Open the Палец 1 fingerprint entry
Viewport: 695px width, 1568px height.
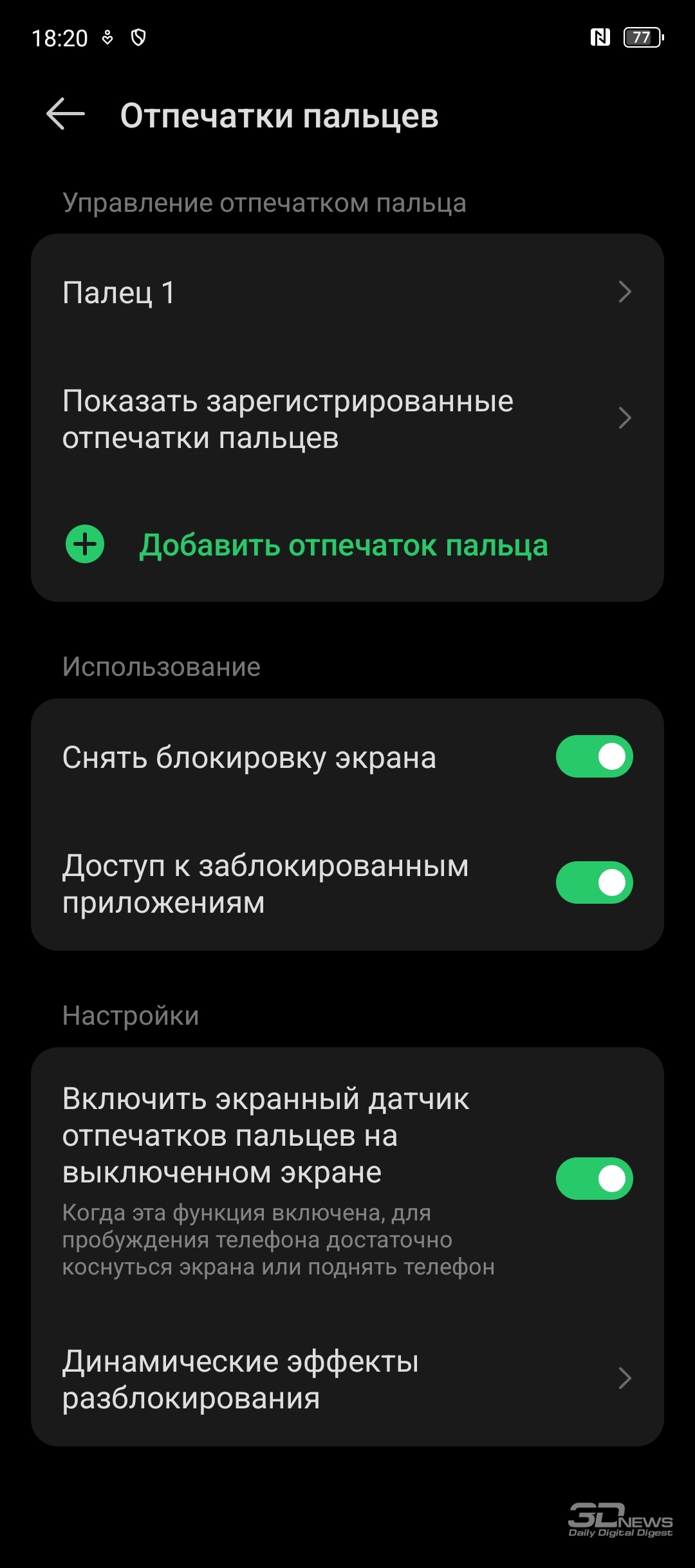coord(347,293)
